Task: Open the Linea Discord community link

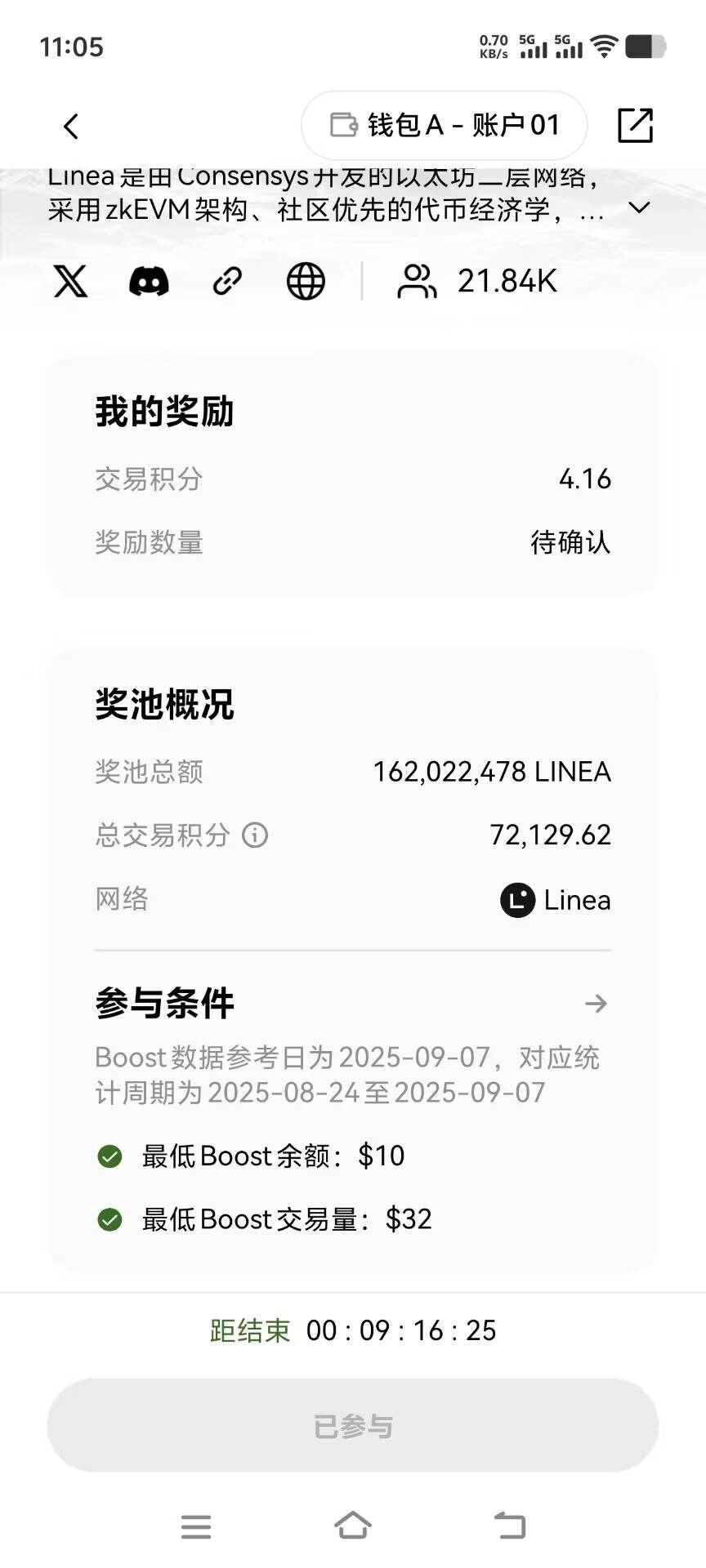Action: 150,282
